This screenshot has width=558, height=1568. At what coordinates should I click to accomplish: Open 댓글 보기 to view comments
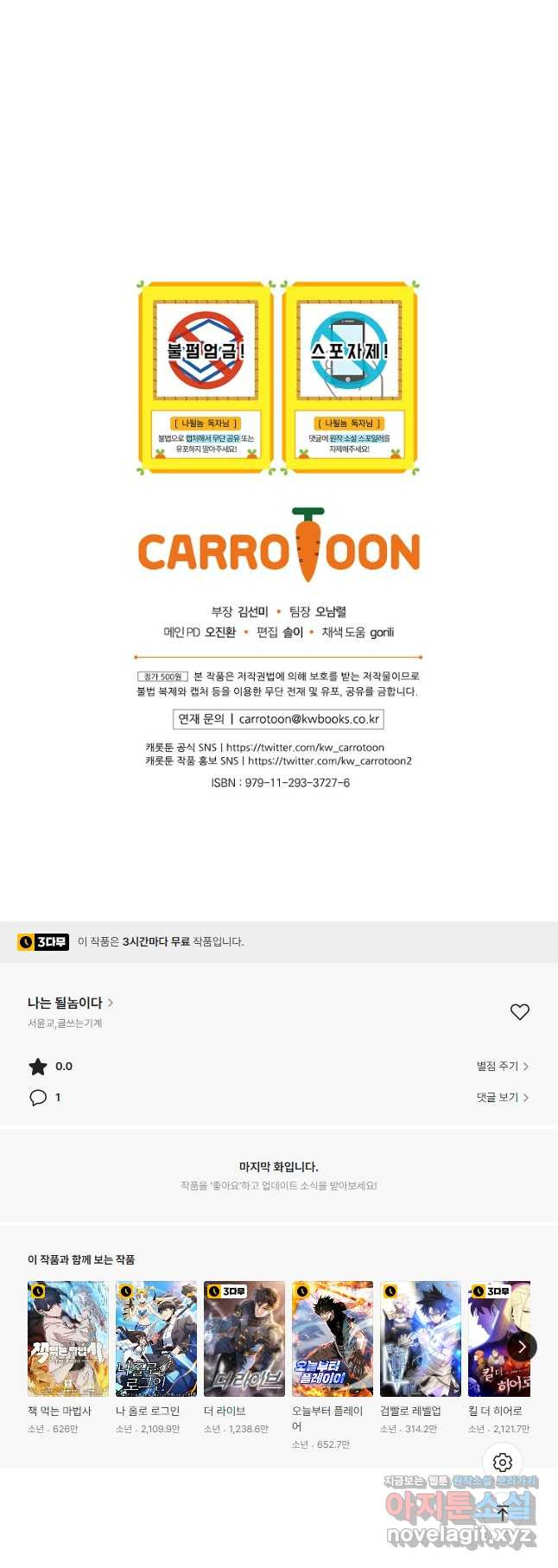pos(502,1097)
